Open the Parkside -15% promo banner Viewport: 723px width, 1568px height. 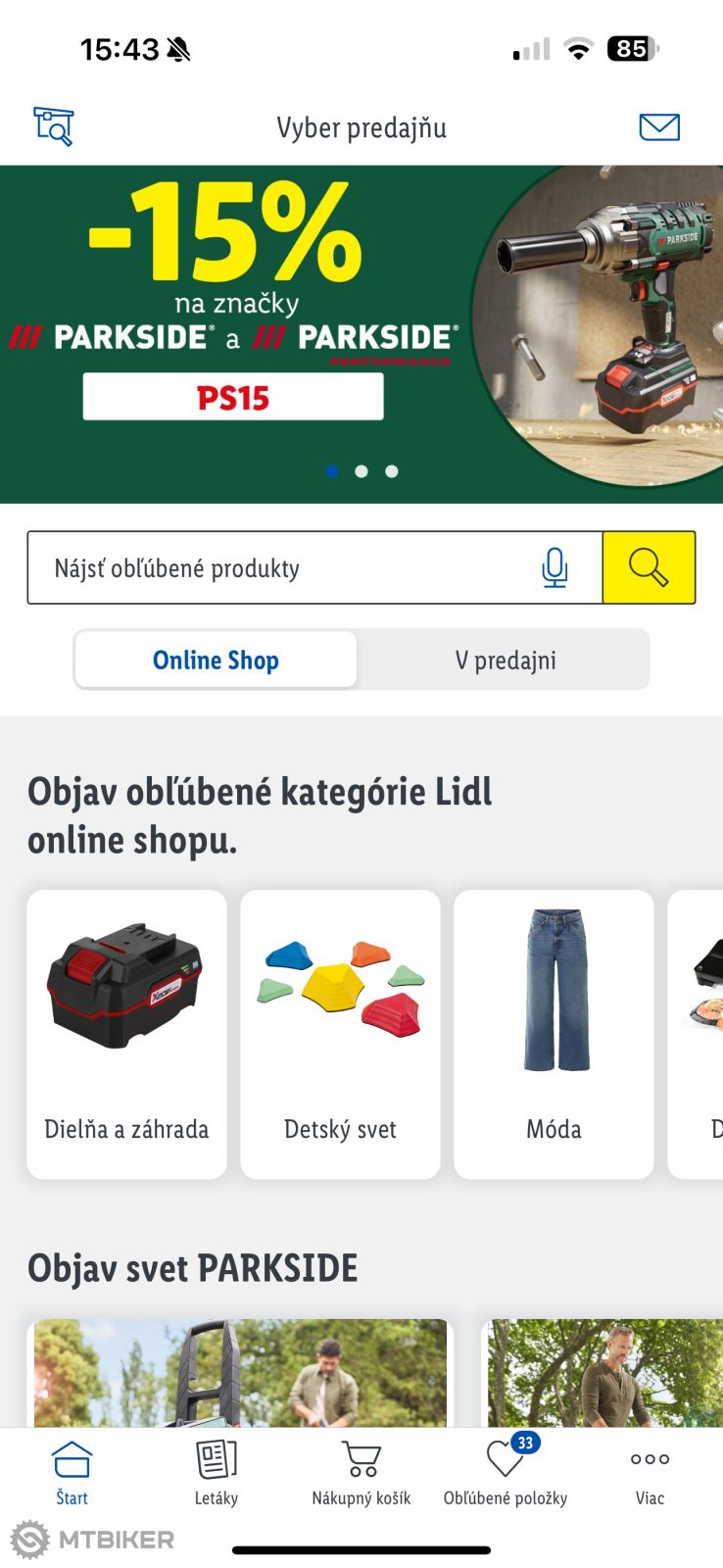(361, 333)
